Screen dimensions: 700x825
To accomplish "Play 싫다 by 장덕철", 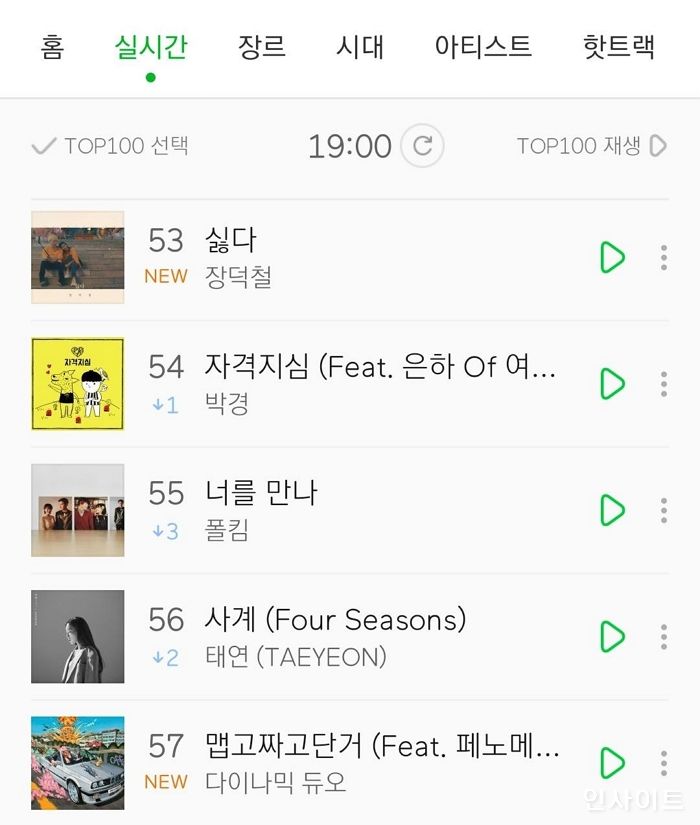I will point(611,257).
